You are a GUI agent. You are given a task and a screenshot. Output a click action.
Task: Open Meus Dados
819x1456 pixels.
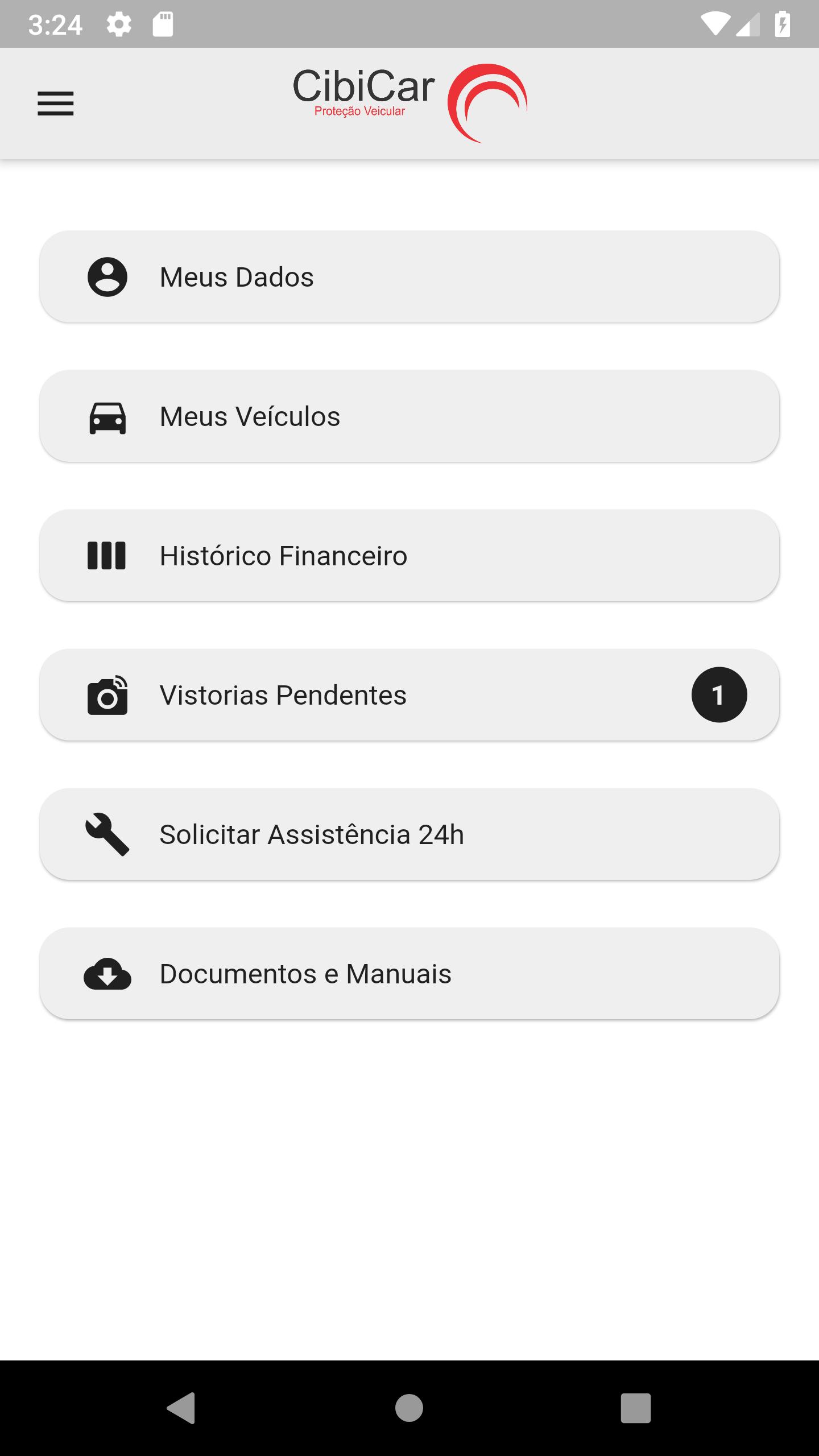(x=409, y=277)
